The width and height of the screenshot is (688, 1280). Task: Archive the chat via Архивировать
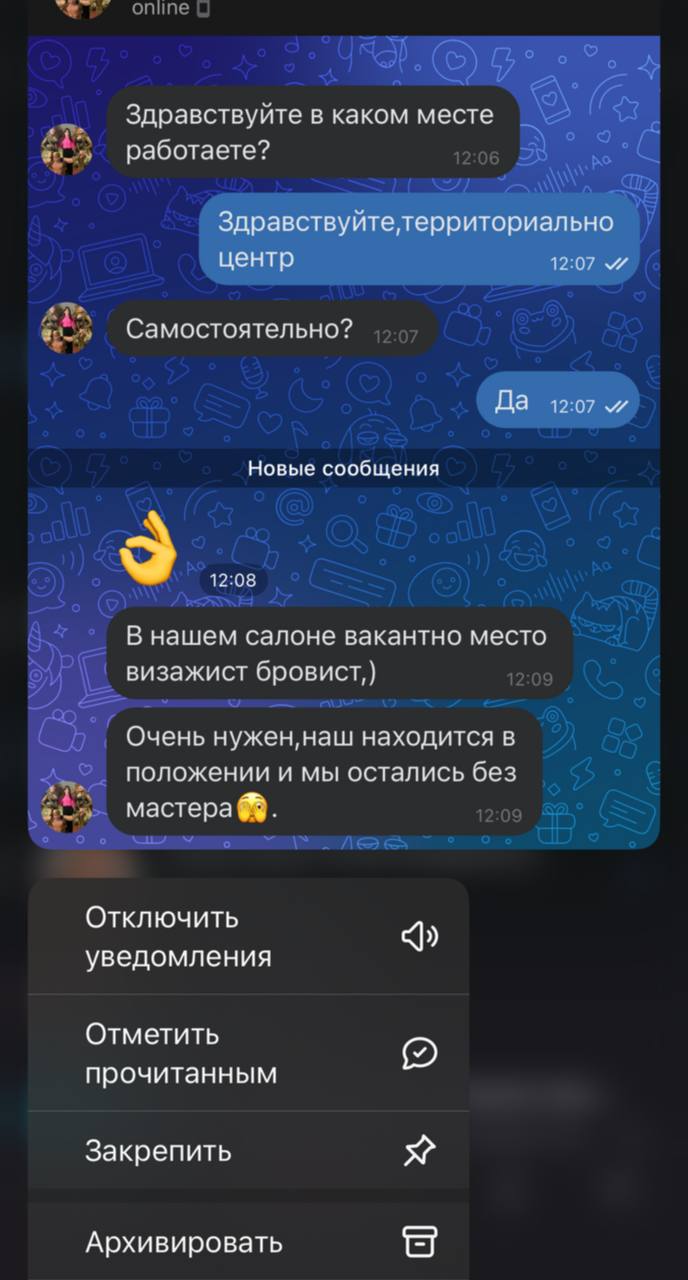(x=248, y=1240)
